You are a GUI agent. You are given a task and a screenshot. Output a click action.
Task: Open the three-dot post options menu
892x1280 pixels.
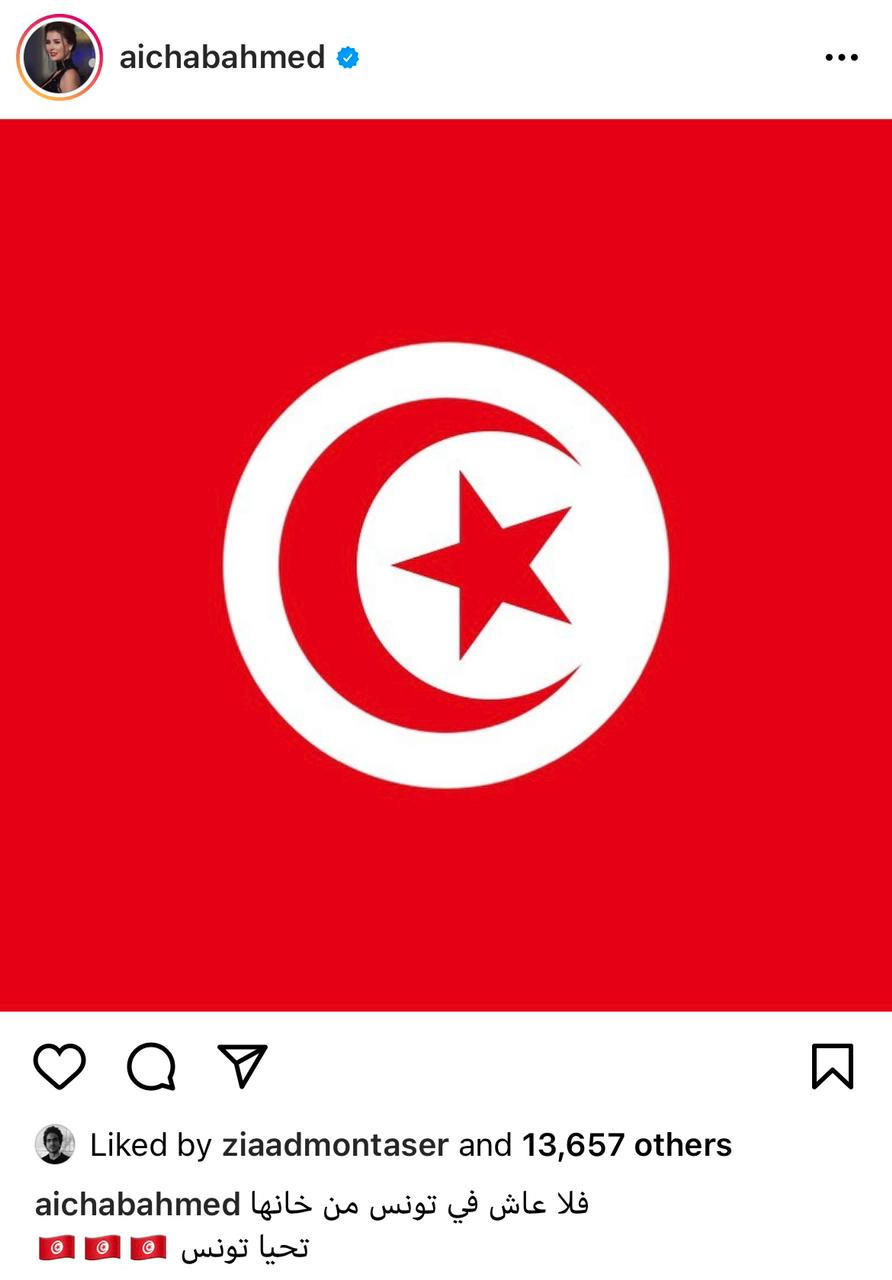pyautogui.click(x=841, y=58)
